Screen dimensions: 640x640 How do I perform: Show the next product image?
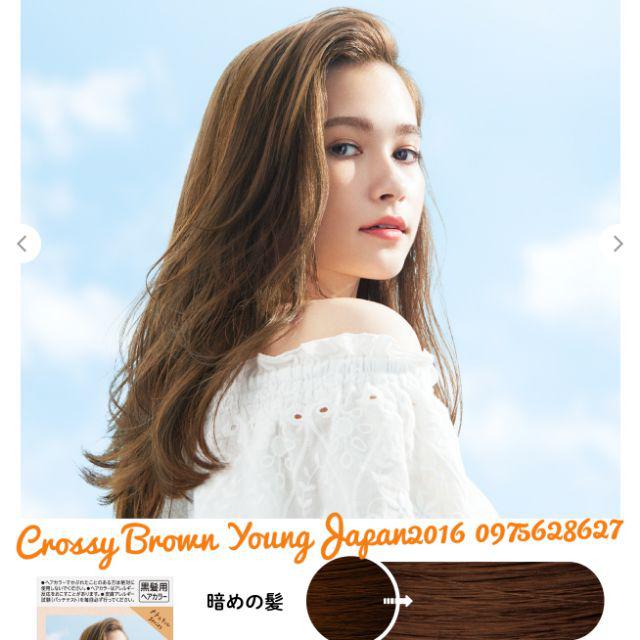click(619, 243)
